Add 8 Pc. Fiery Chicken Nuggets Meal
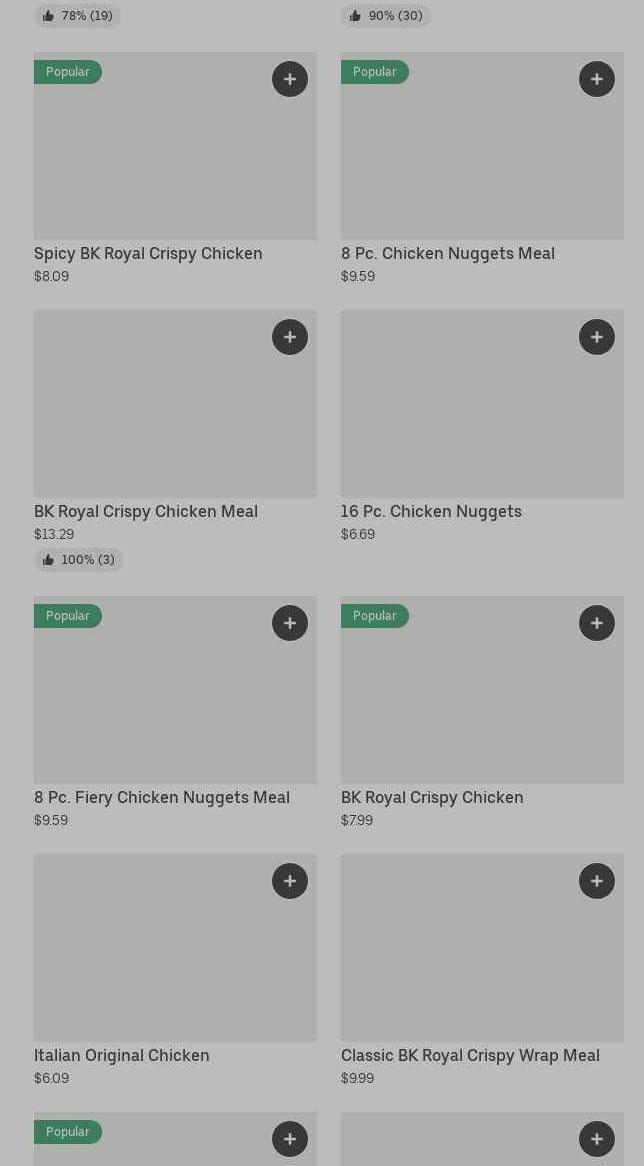This screenshot has width=644, height=1166. pyautogui.click(x=290, y=623)
